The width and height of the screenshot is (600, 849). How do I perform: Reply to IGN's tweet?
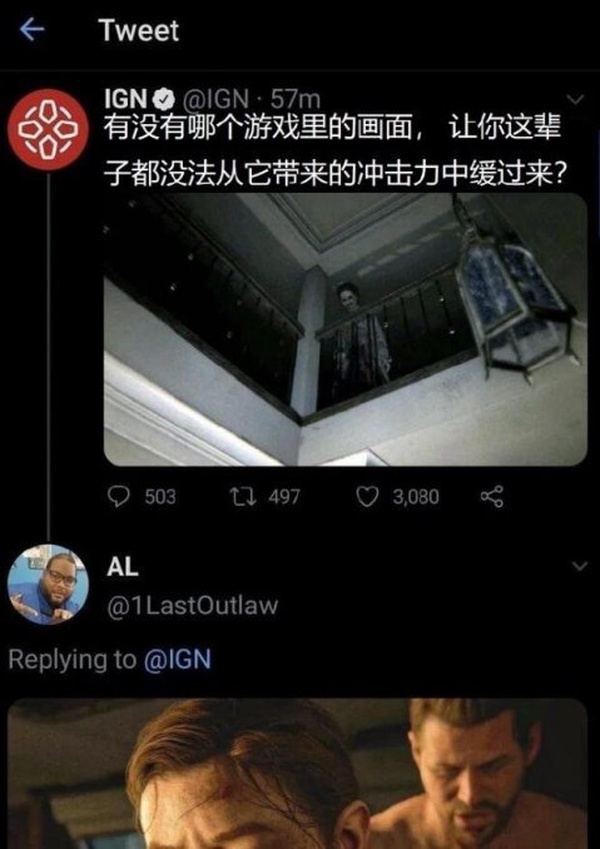pyautogui.click(x=119, y=496)
